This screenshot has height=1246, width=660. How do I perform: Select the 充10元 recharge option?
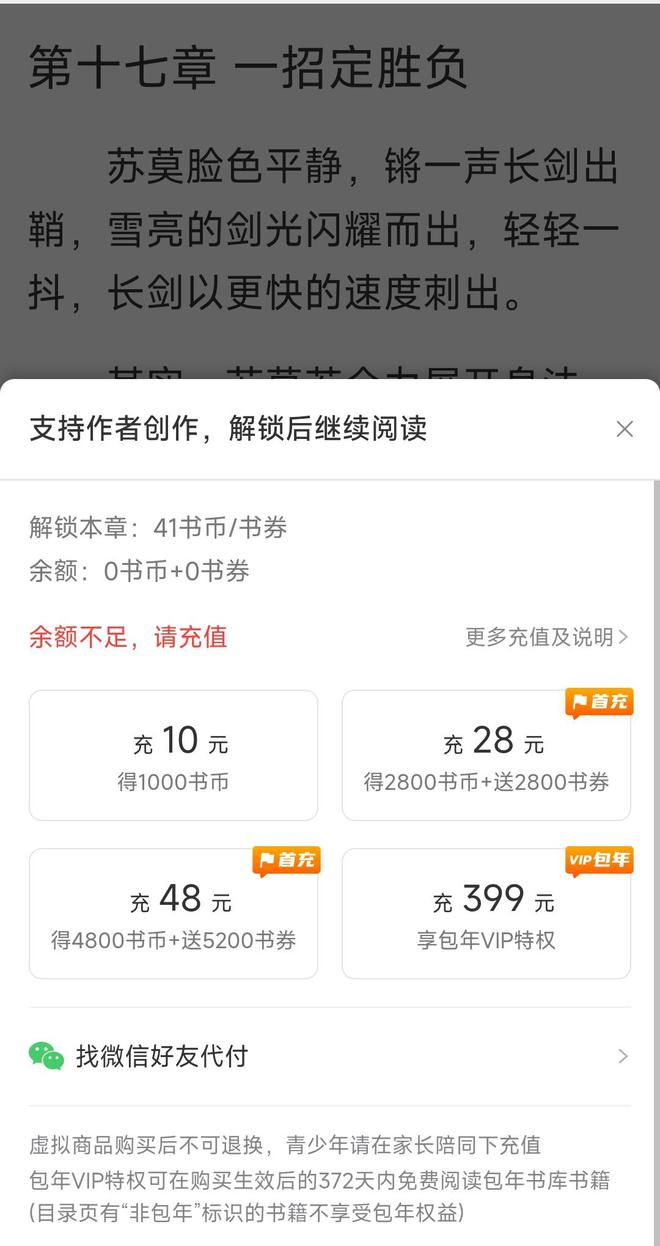(x=174, y=755)
